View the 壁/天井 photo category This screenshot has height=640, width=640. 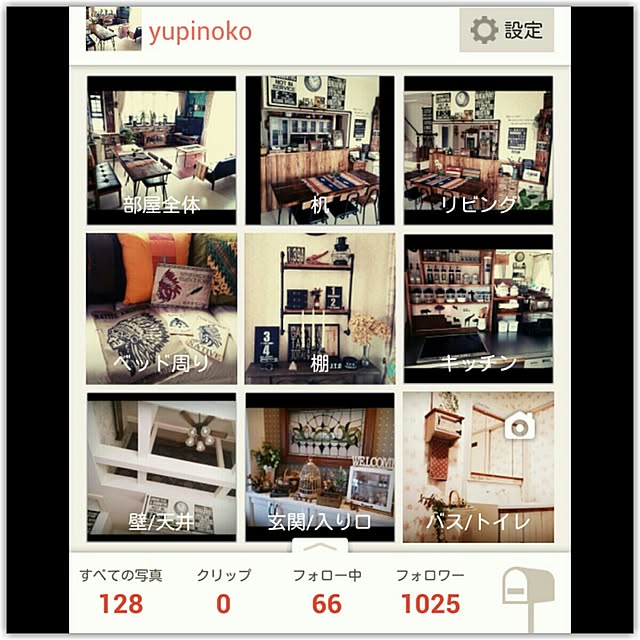[x=161, y=466]
